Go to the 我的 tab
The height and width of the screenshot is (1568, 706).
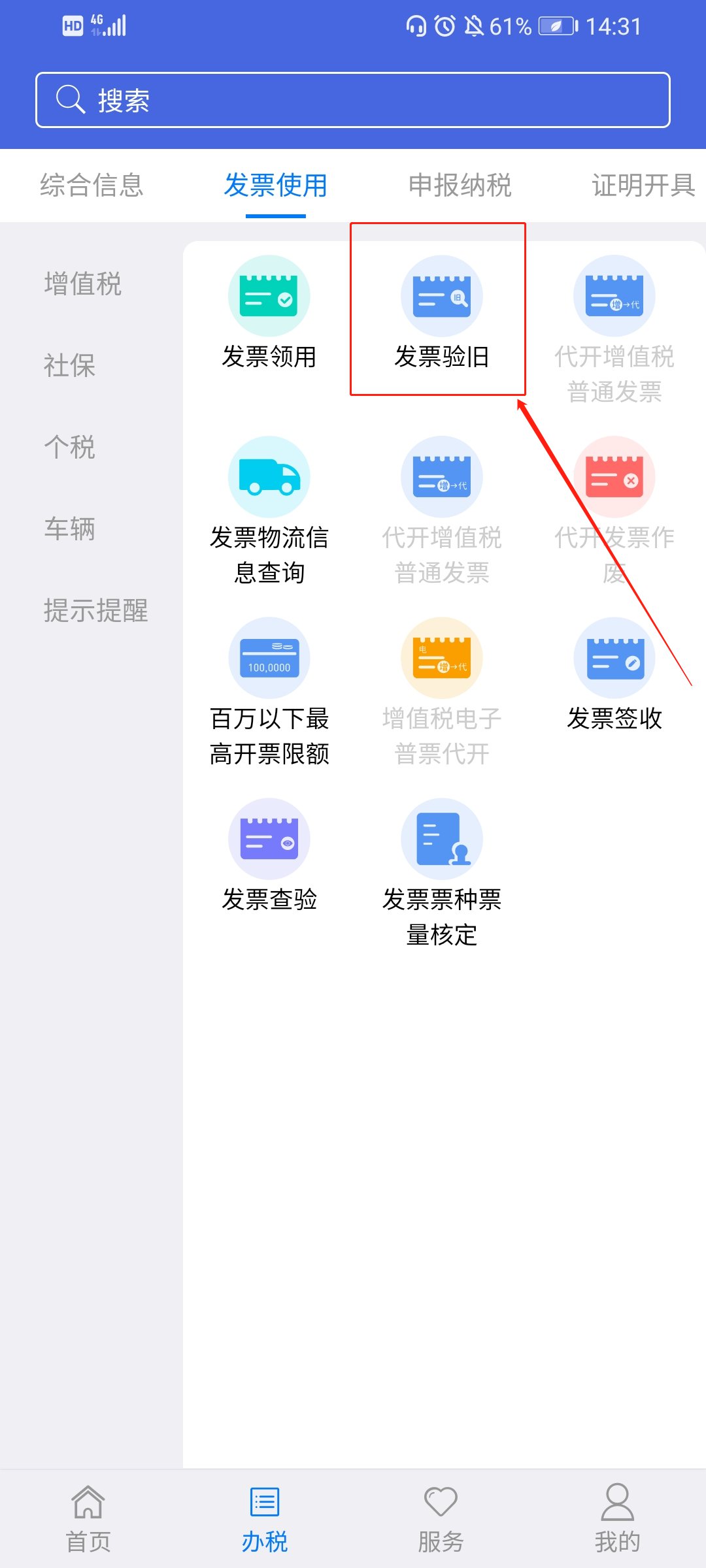click(x=617, y=1519)
